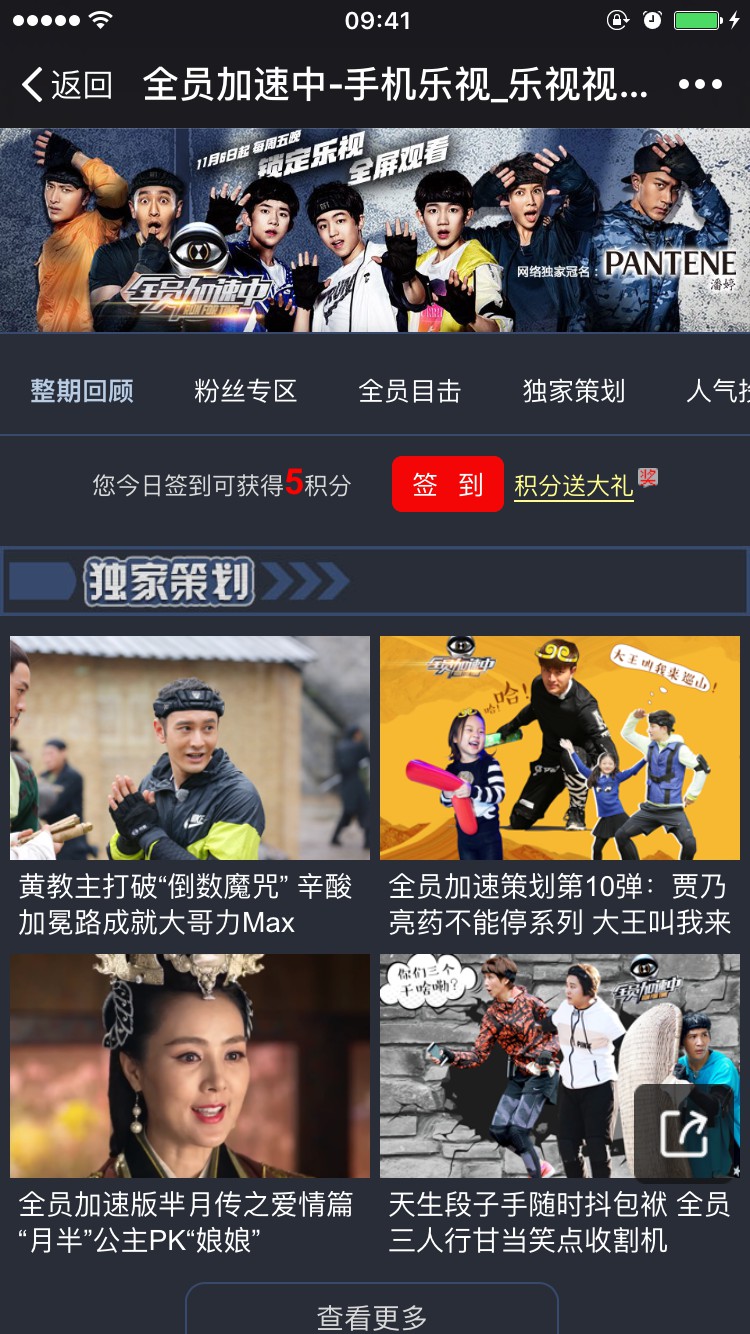This screenshot has width=750, height=1334.
Task: Go back using the 返回 button
Action: point(66,85)
